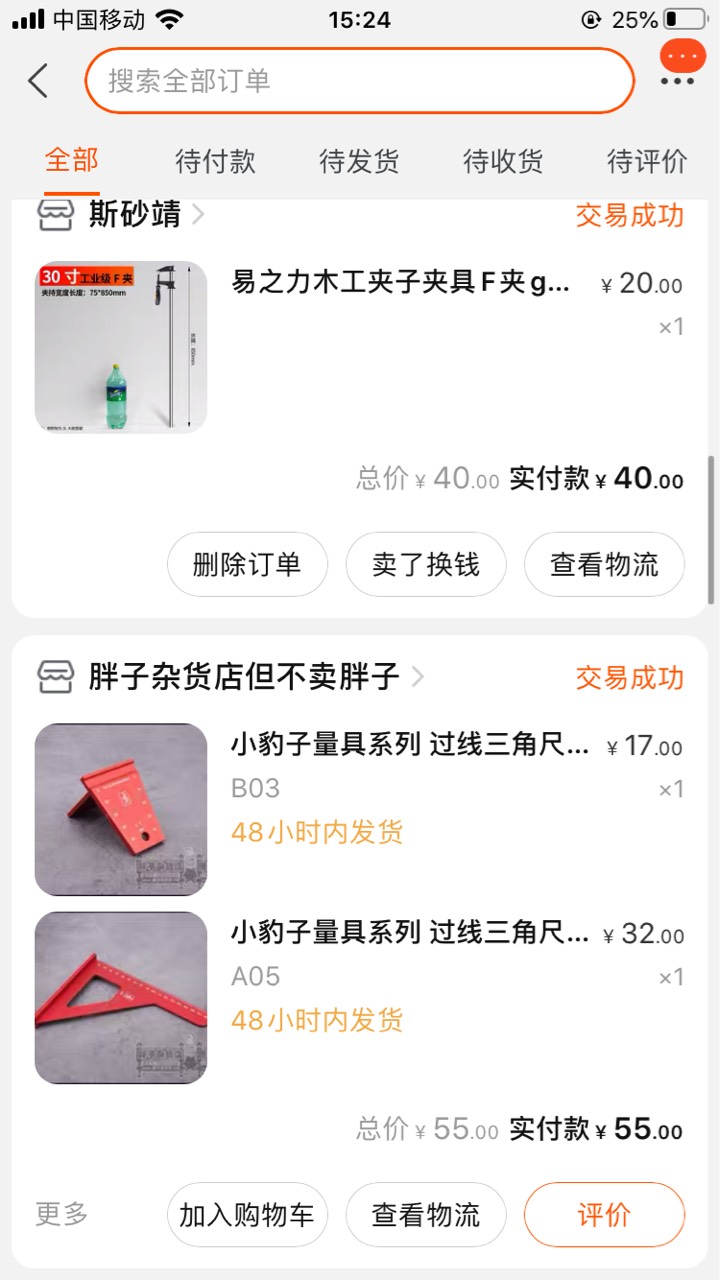Switch to the 待发货 tab
Screen dimensions: 720x1280
click(x=359, y=160)
